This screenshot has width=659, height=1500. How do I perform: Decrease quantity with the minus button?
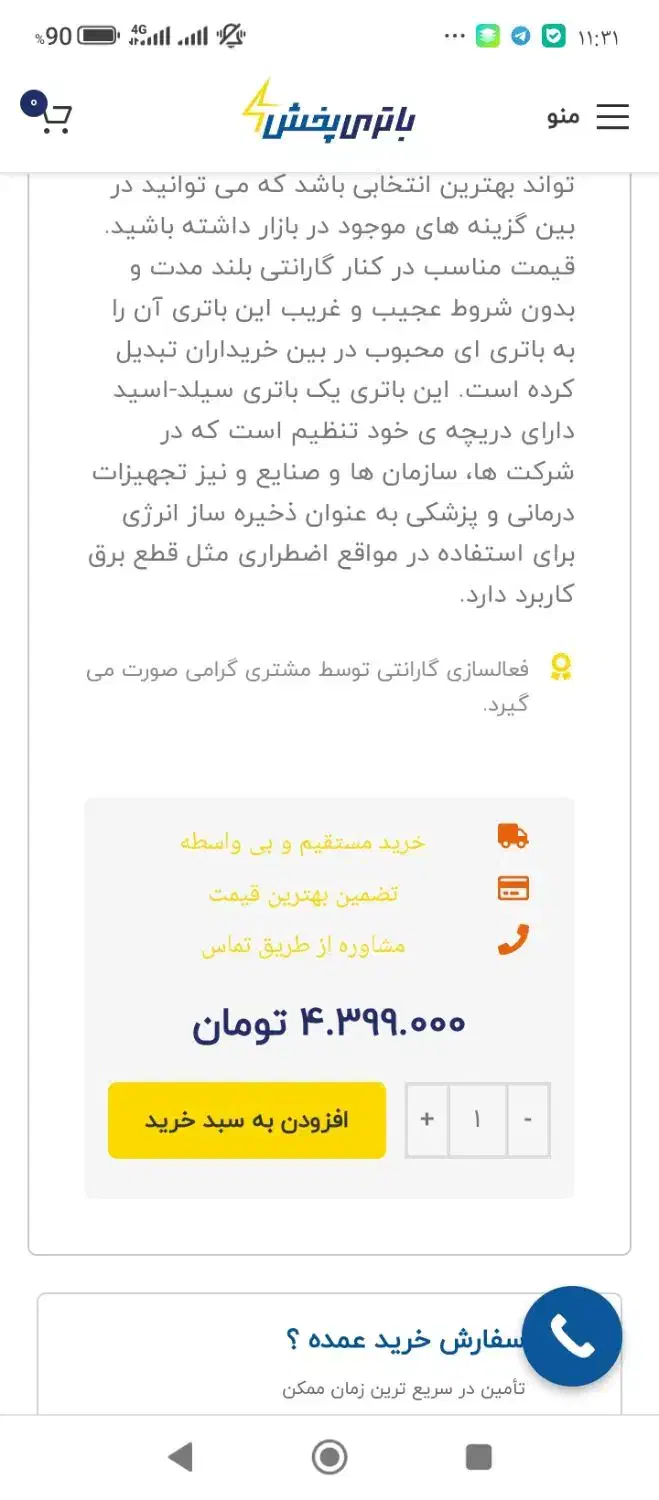[x=528, y=1120]
